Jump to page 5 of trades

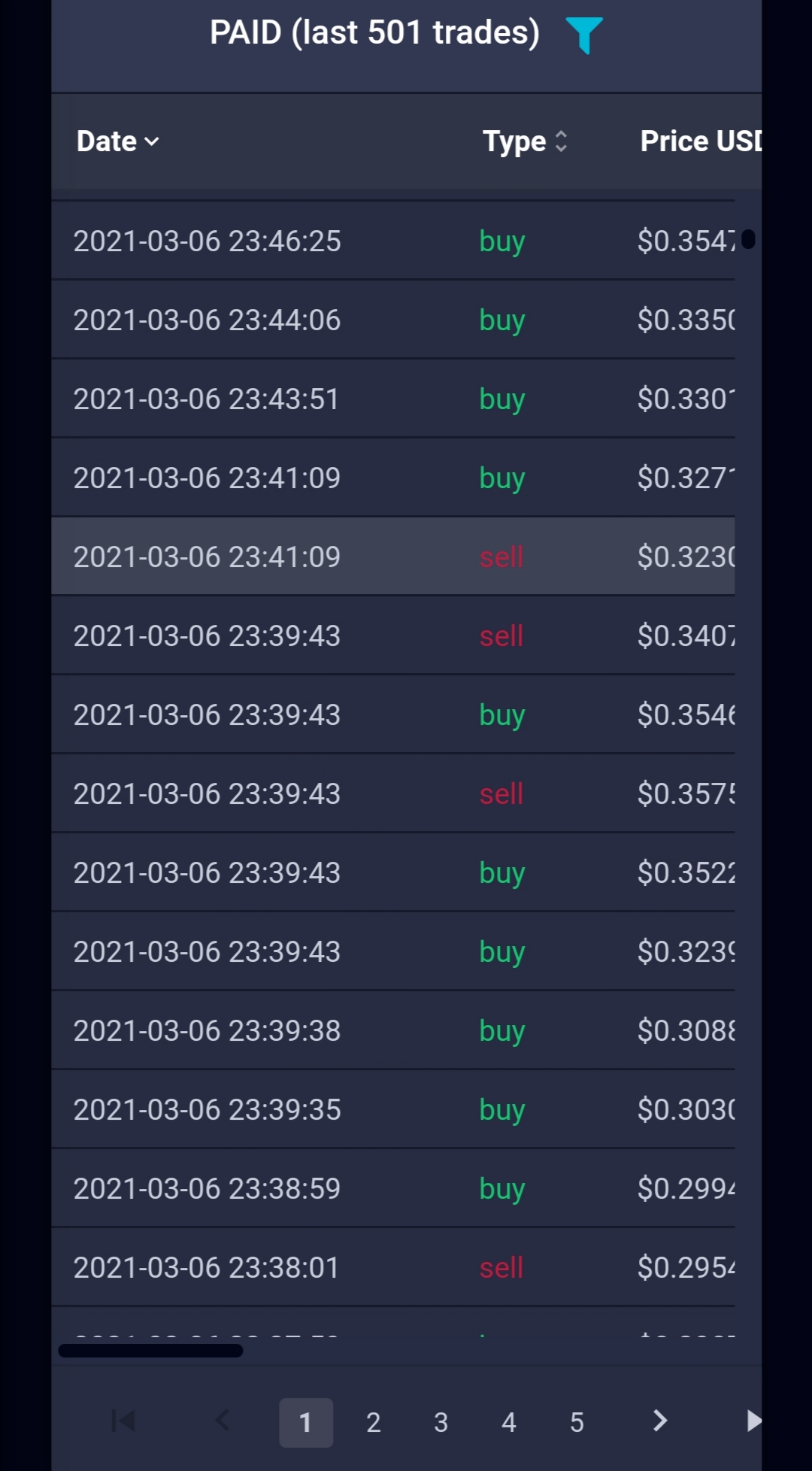point(577,1422)
